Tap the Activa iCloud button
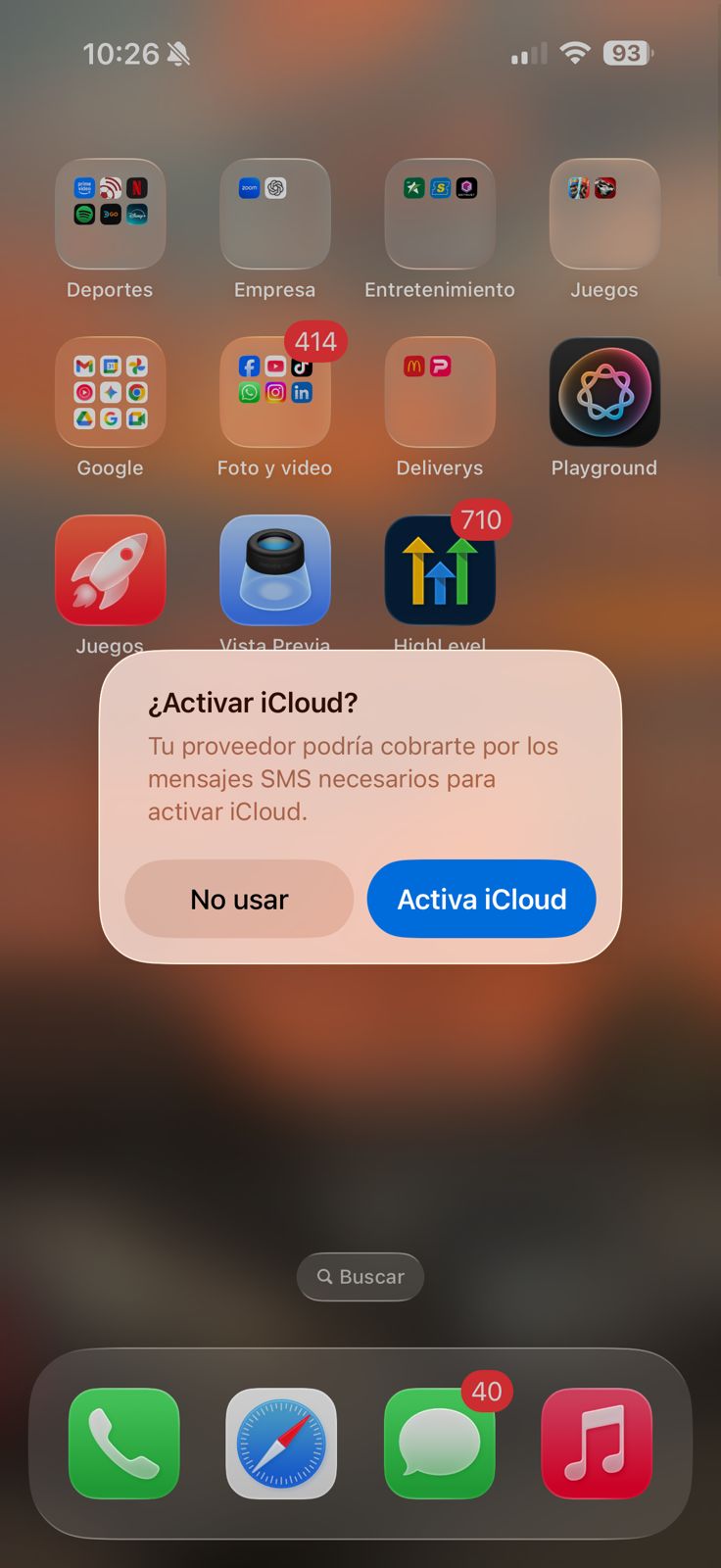This screenshot has width=721, height=1568. coord(481,899)
